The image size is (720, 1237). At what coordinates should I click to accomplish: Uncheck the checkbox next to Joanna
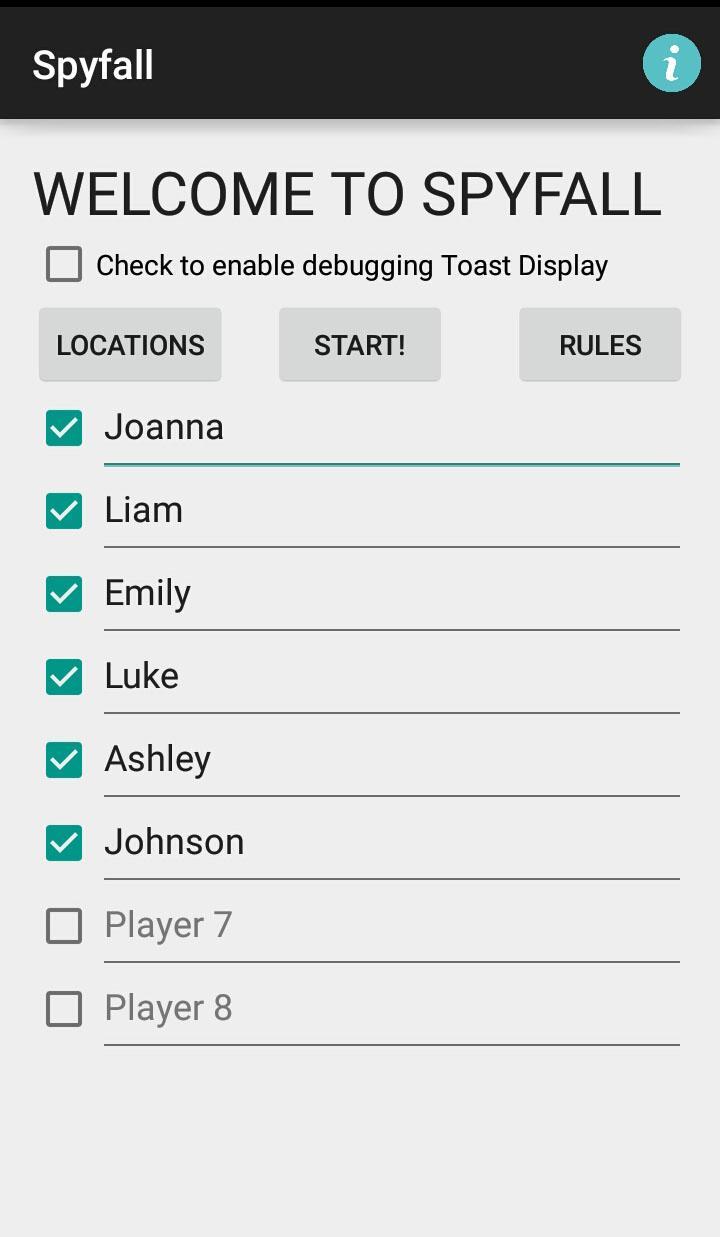(64, 428)
